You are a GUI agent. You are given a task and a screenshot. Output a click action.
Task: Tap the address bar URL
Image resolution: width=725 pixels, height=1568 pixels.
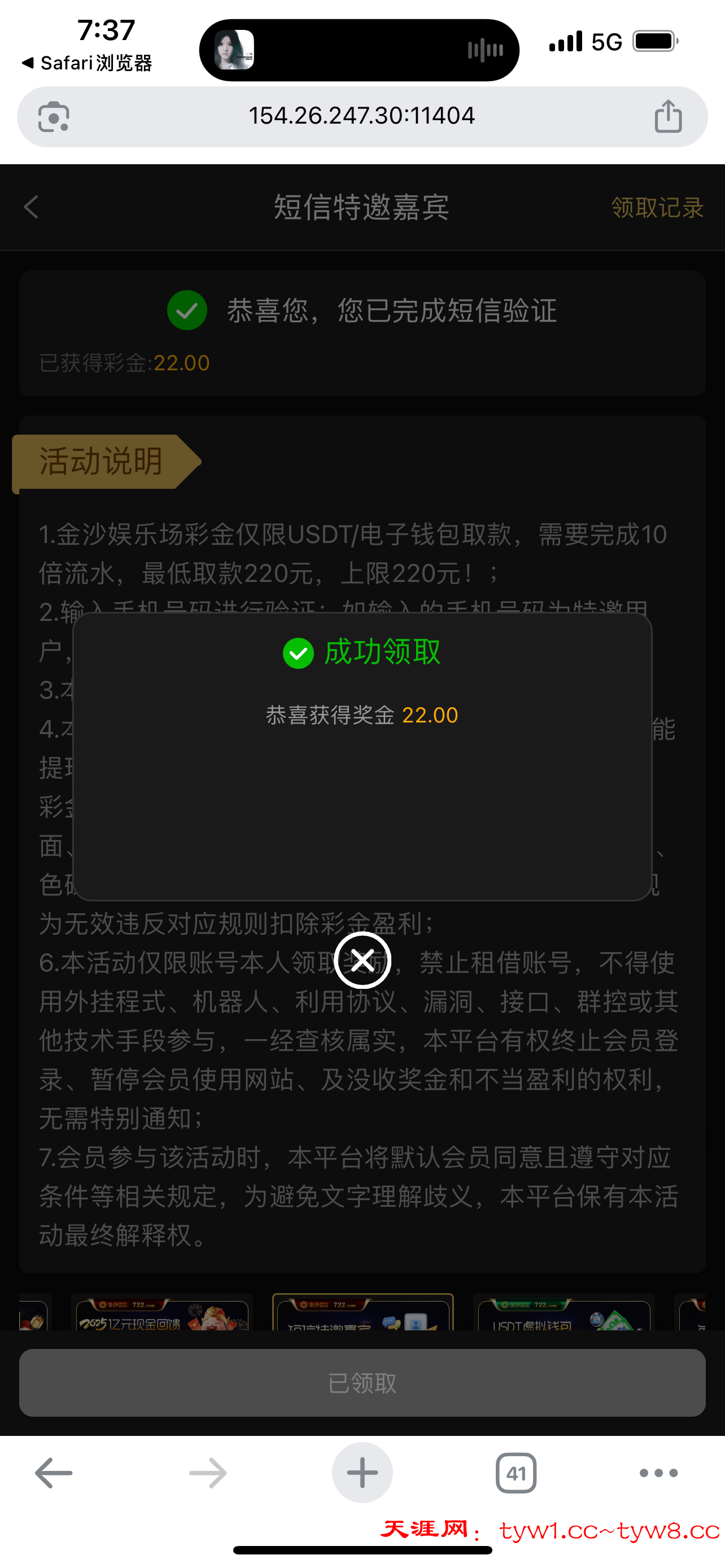coord(361,116)
